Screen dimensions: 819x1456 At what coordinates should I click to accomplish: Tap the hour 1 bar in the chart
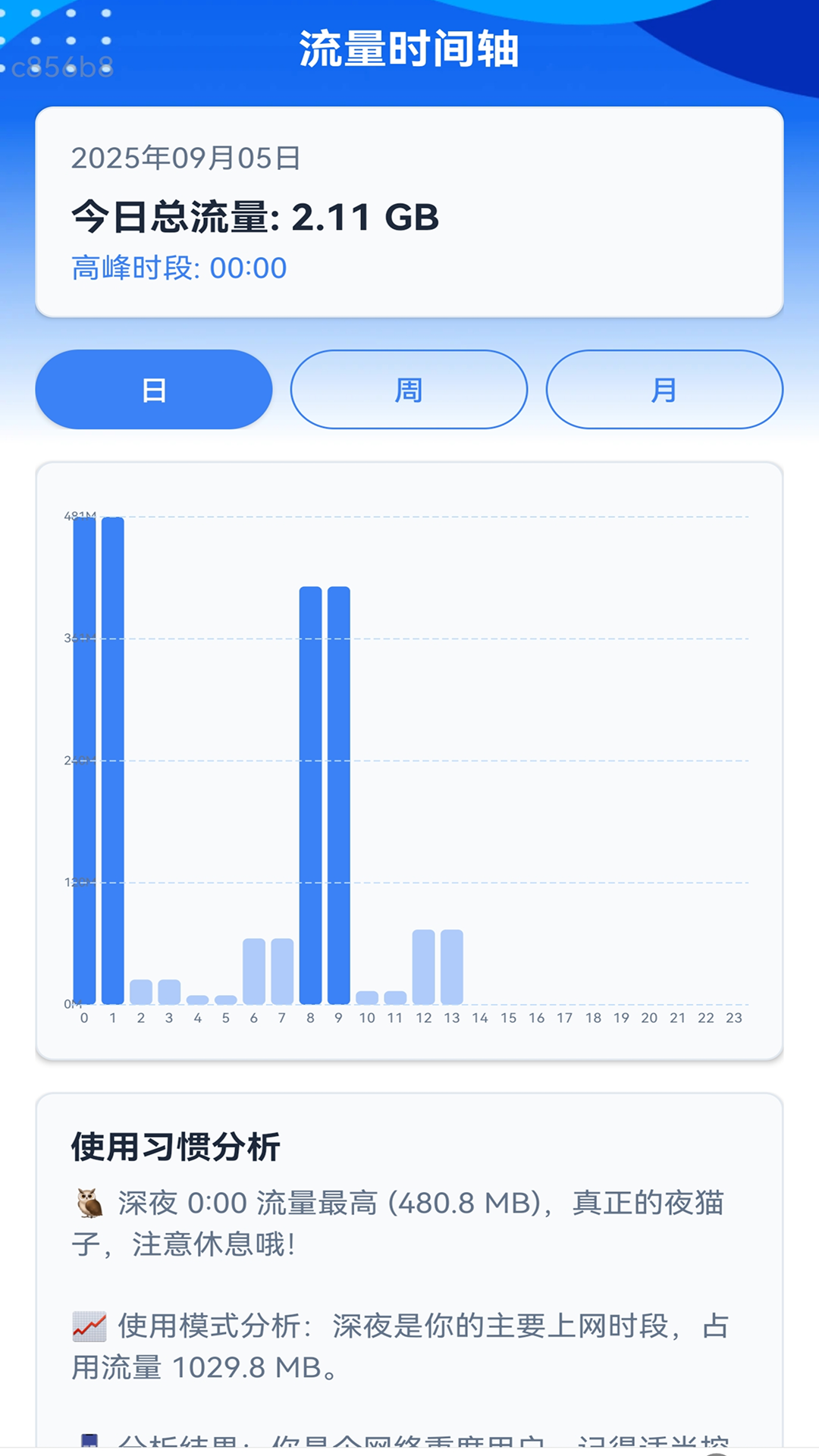pyautogui.click(x=112, y=758)
